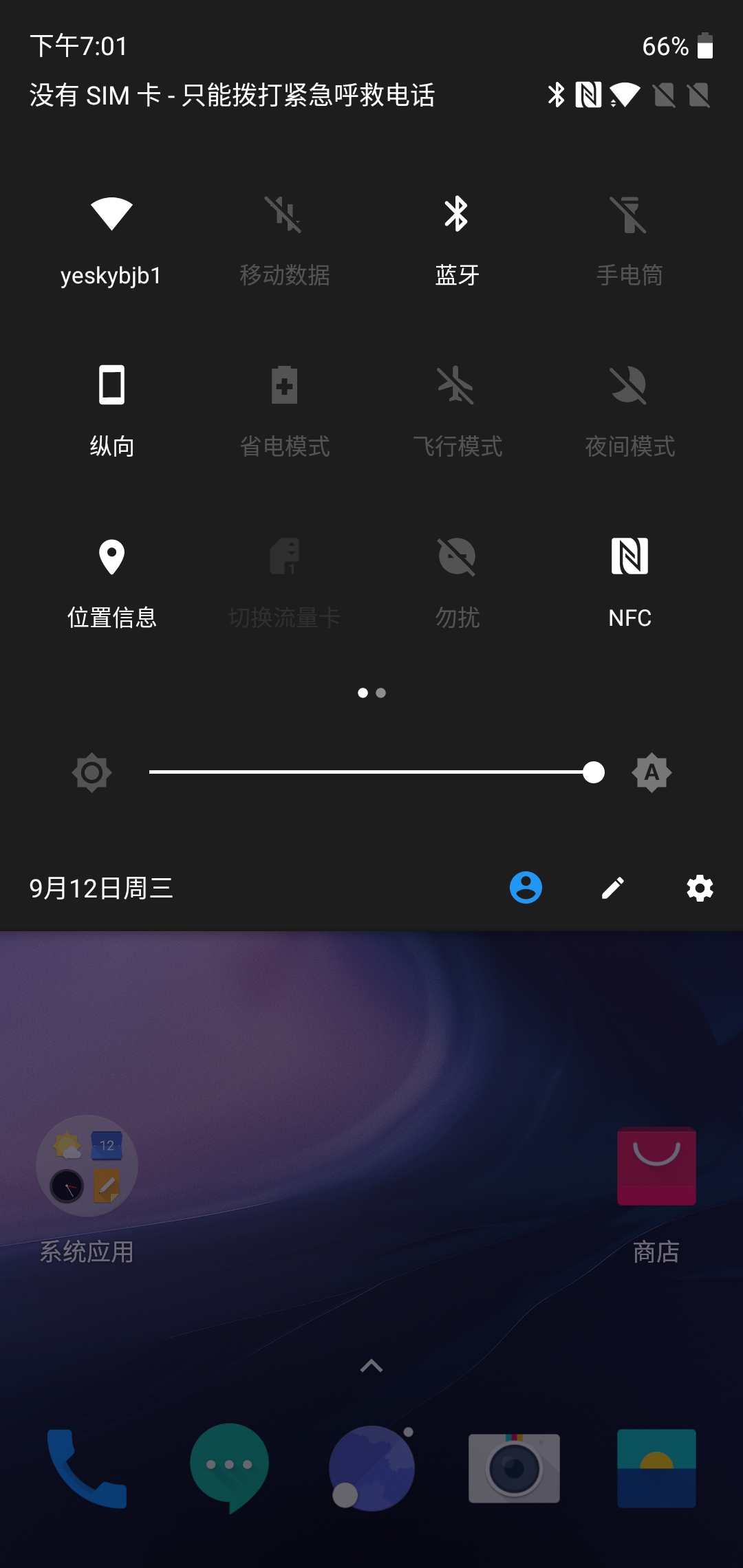Enable 省电模式 battery saver
Viewport: 743px width, 1568px height.
pyautogui.click(x=284, y=385)
